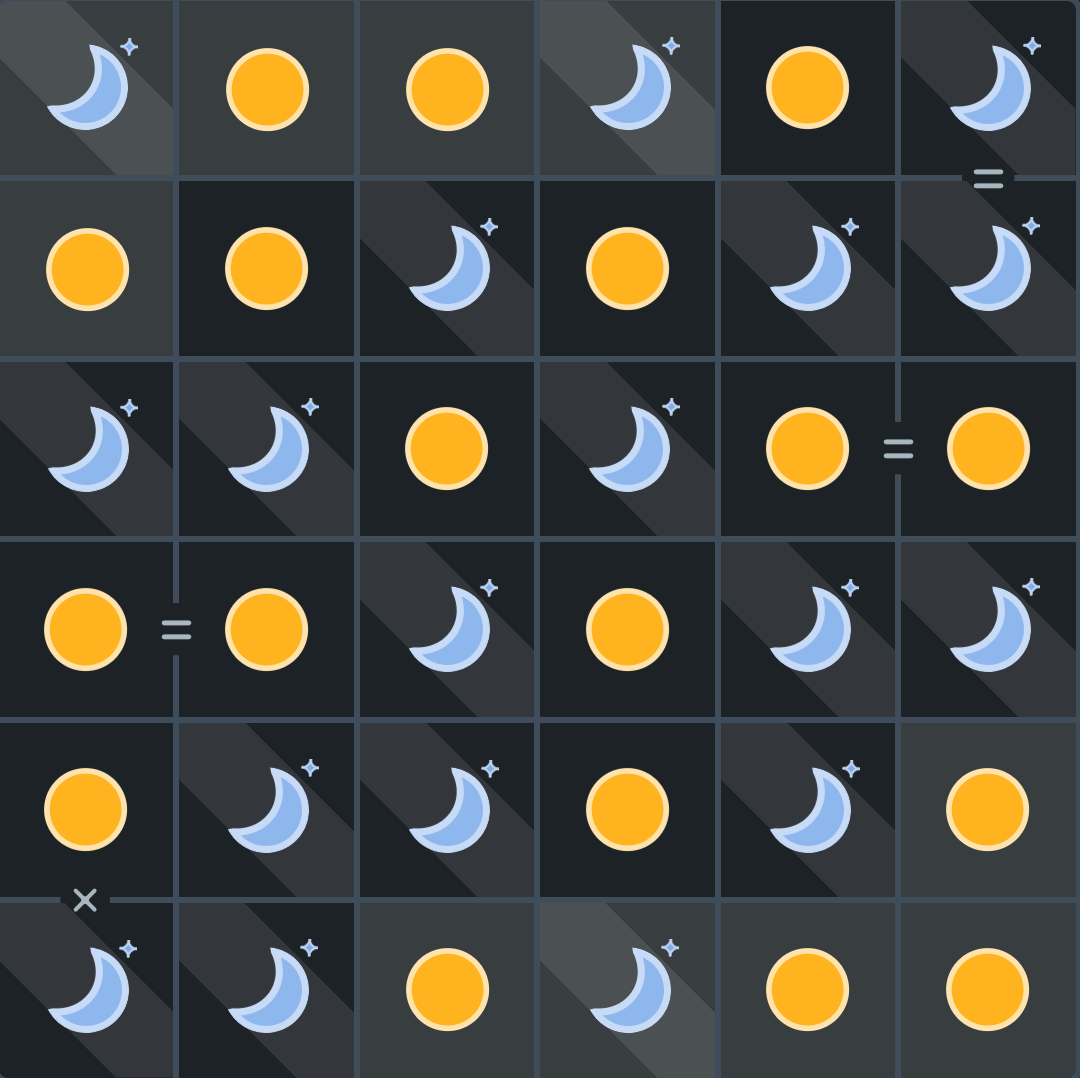Image resolution: width=1080 pixels, height=1078 pixels.
Task: Toggle the moon in row two, column three
Action: coord(447,268)
